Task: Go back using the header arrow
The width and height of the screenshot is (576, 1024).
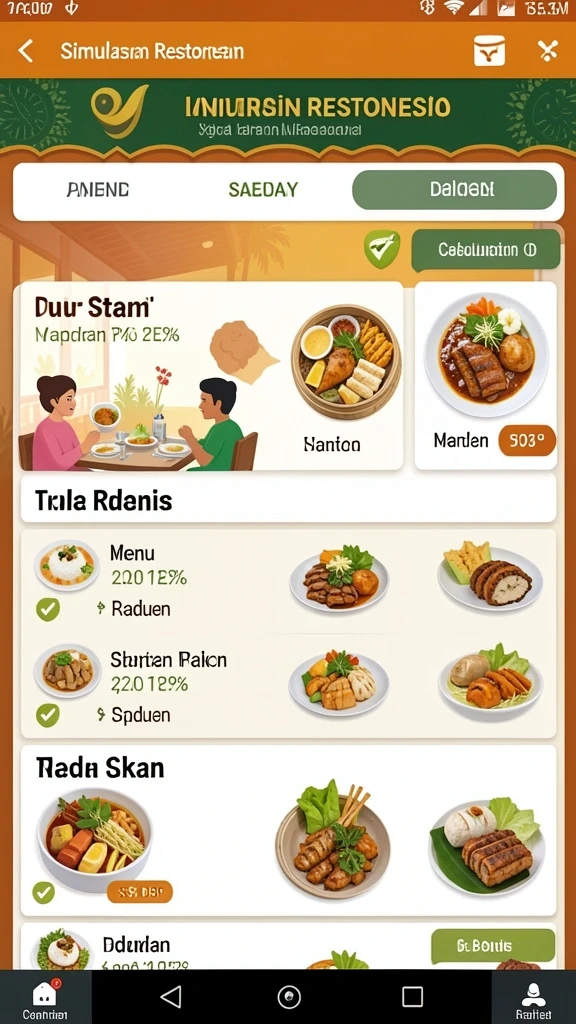Action: coord(26,51)
